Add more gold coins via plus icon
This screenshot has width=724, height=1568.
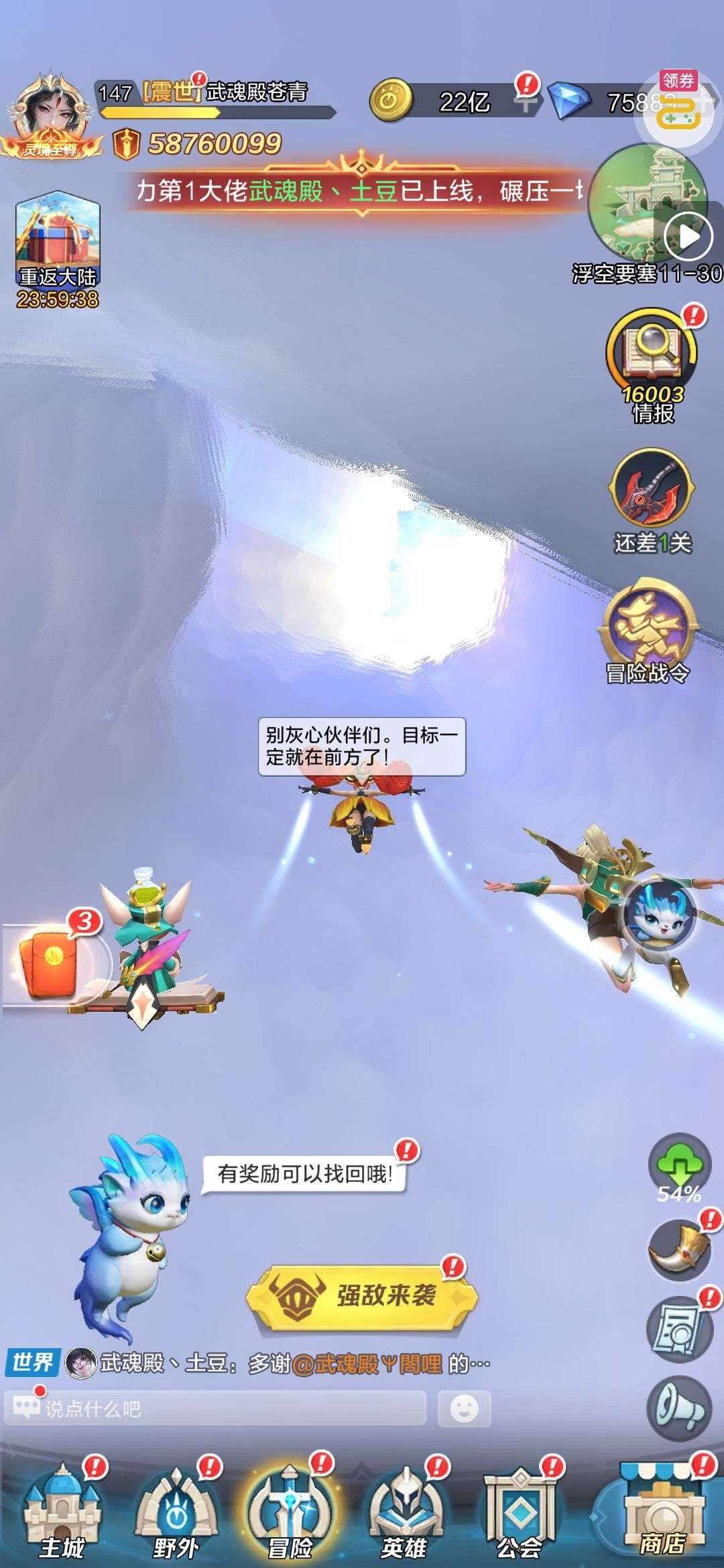click(x=527, y=102)
